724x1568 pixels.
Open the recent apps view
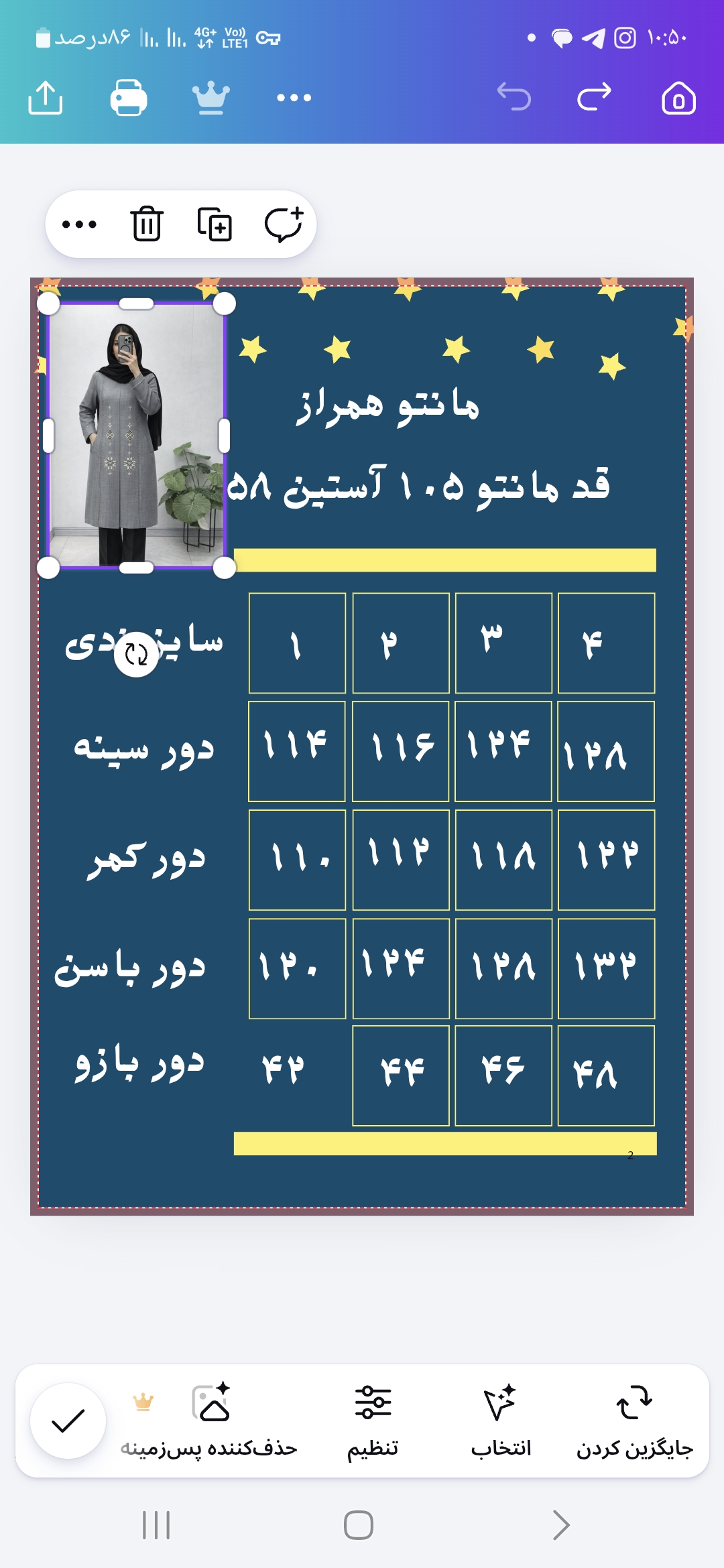156,1525
